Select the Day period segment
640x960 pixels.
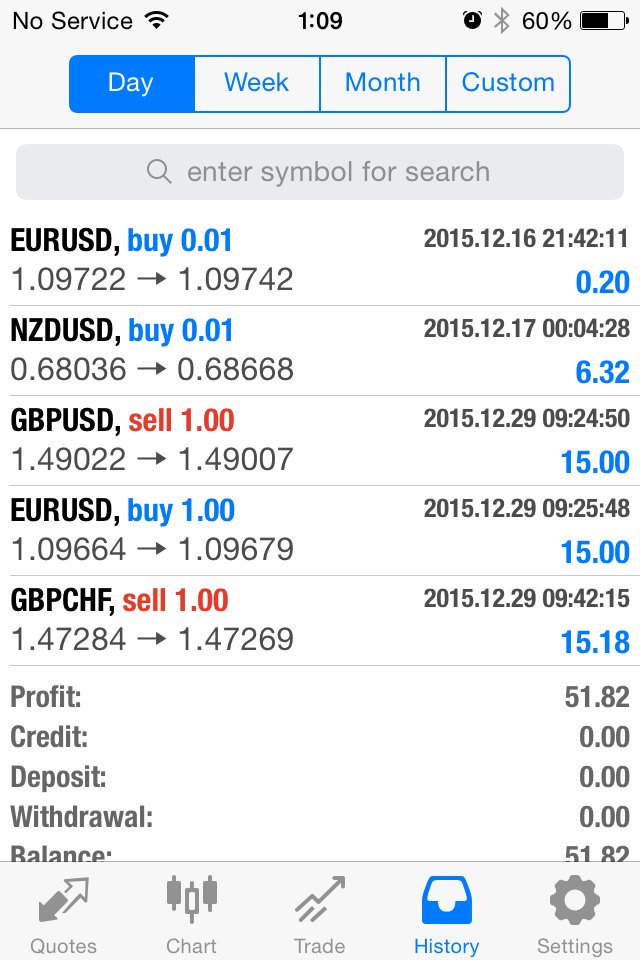point(131,84)
